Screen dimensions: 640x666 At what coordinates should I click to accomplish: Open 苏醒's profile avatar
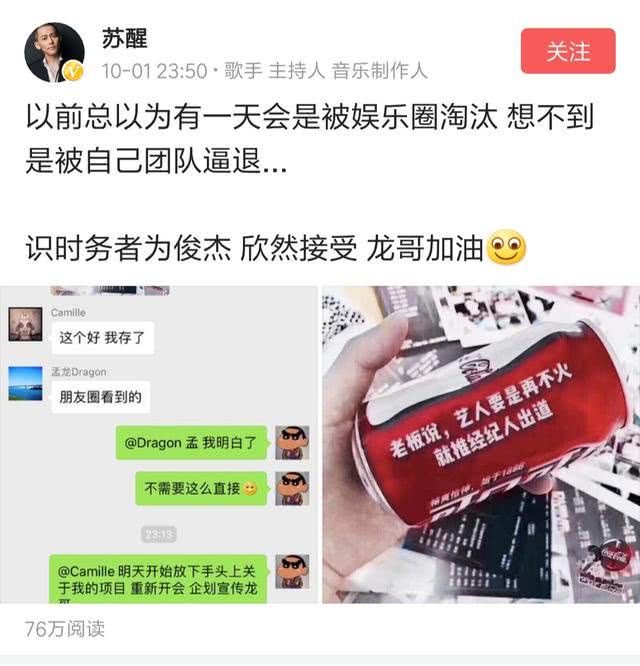[54, 52]
